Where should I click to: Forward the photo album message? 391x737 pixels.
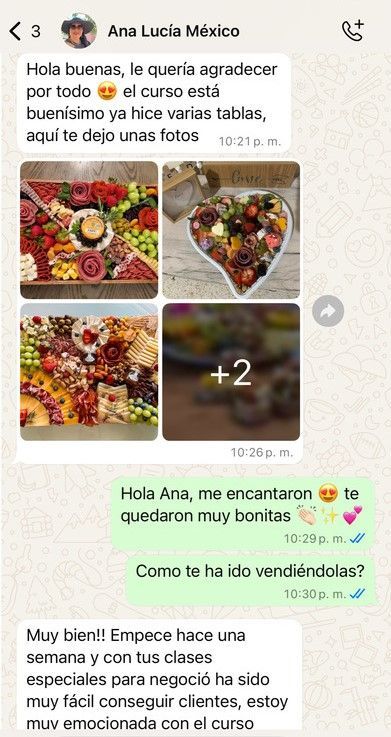[328, 311]
